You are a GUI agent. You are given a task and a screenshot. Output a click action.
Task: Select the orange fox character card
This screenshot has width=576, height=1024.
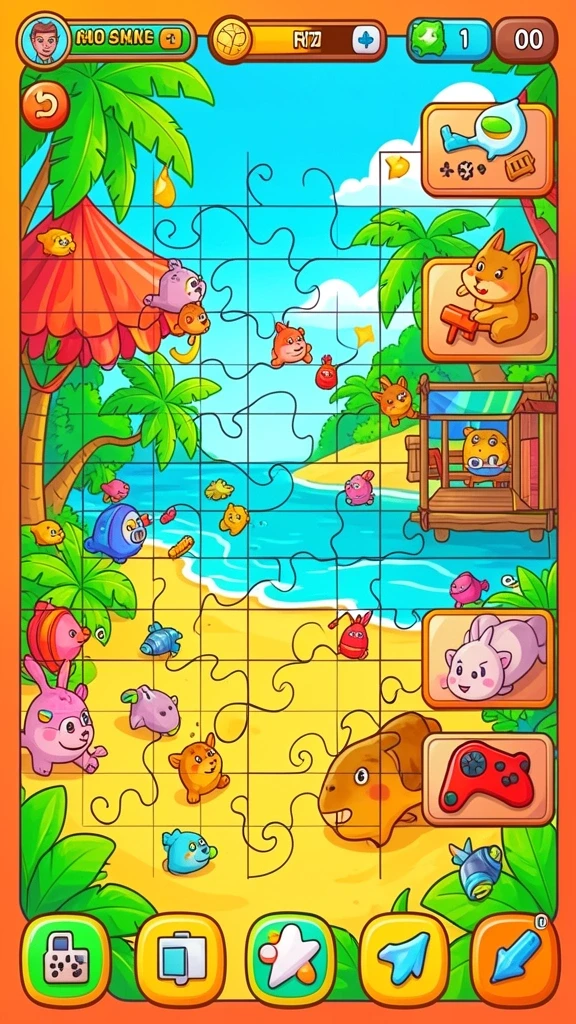488,310
